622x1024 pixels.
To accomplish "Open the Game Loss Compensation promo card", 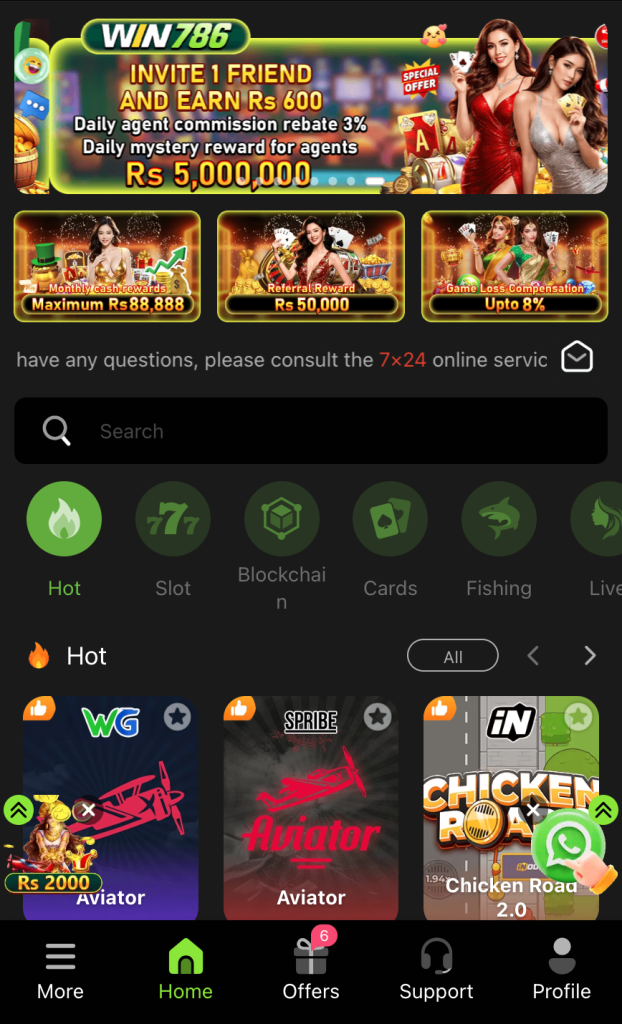I will coord(514,266).
